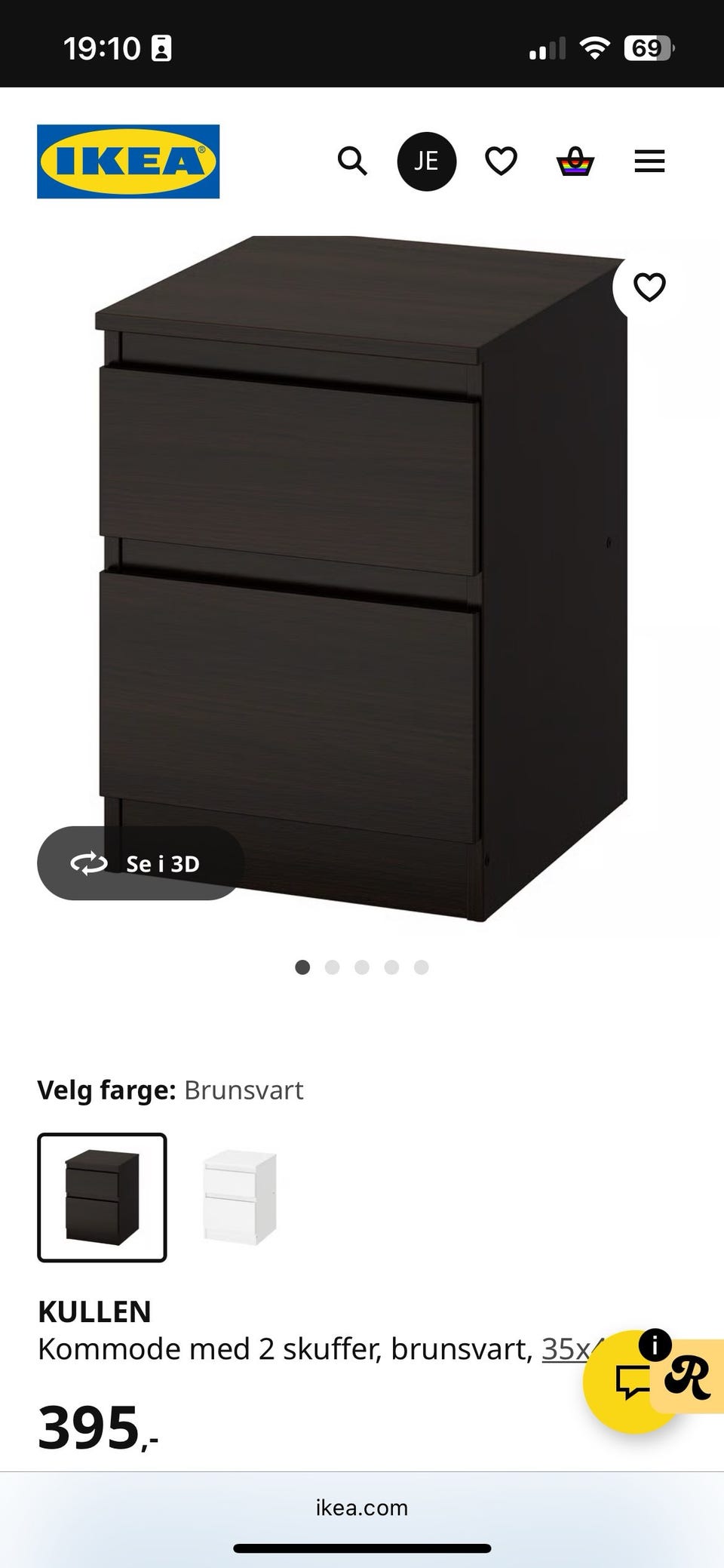View the KULLEN product image
The image size is (724, 1568).
coord(362,573)
